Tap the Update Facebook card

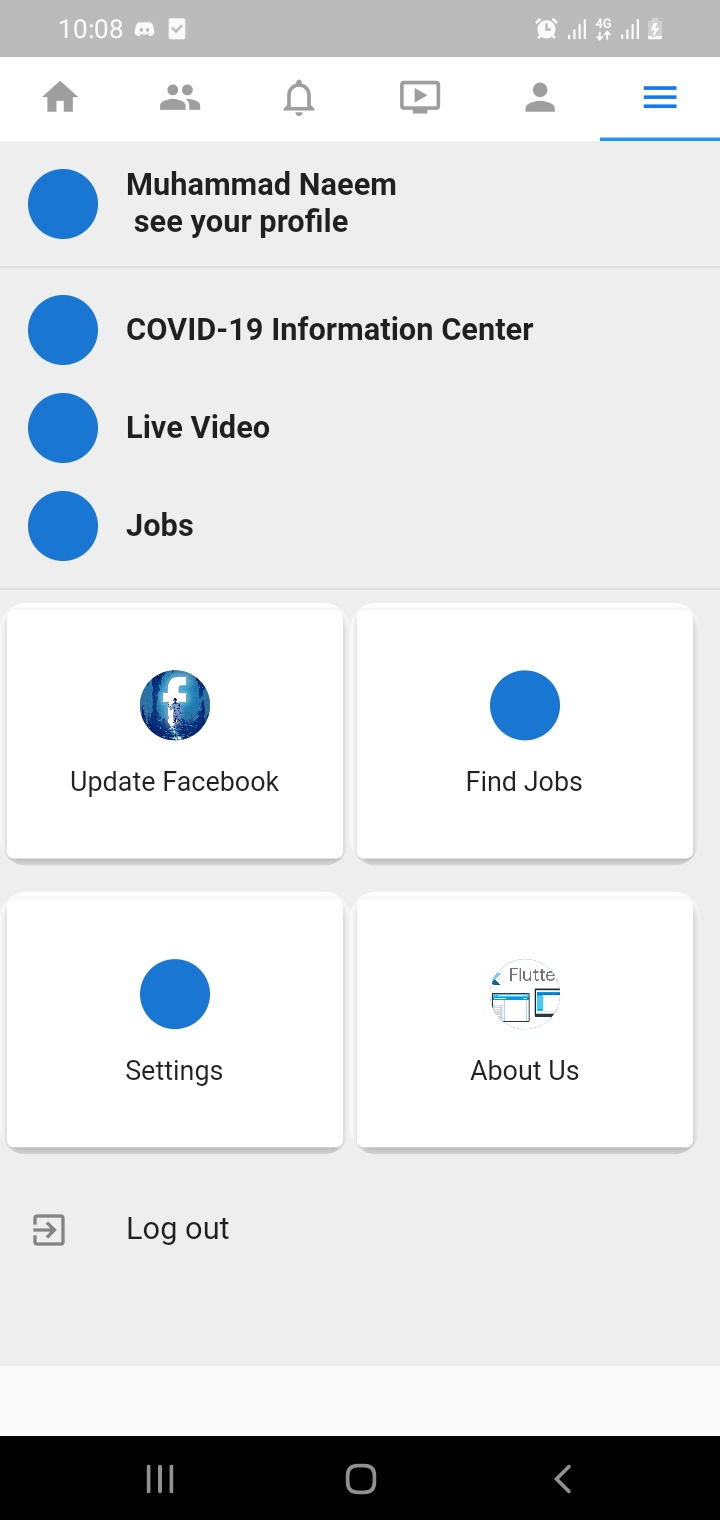click(x=175, y=732)
